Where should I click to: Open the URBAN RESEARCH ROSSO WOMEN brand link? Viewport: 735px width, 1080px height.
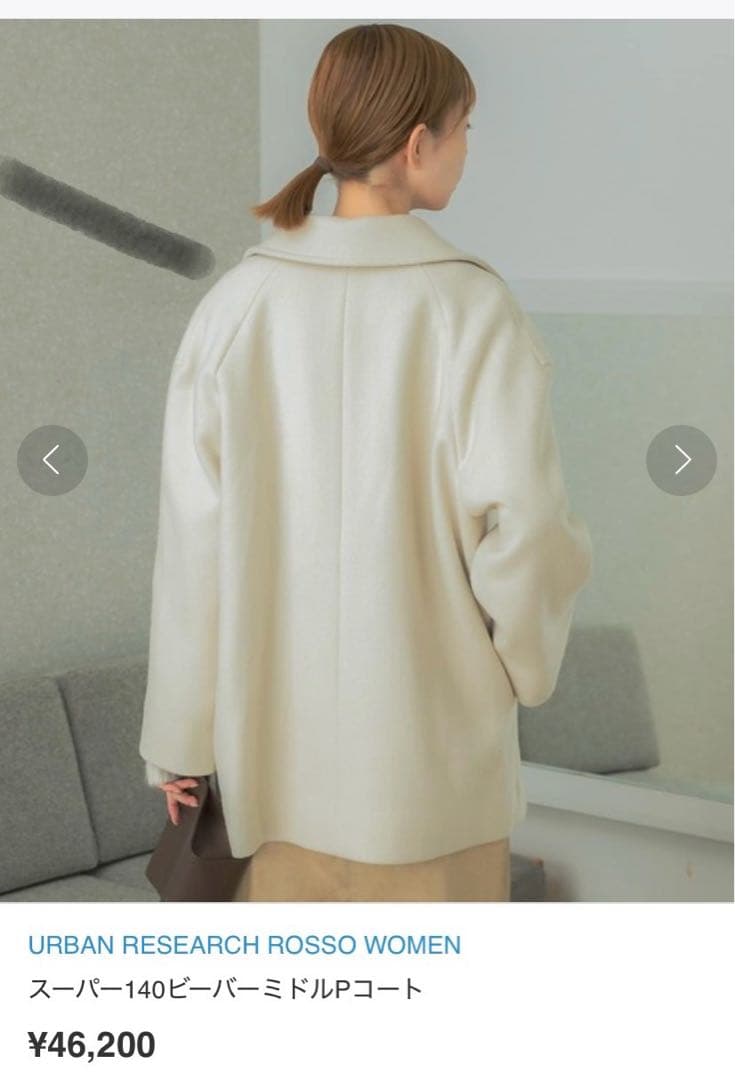(x=244, y=944)
